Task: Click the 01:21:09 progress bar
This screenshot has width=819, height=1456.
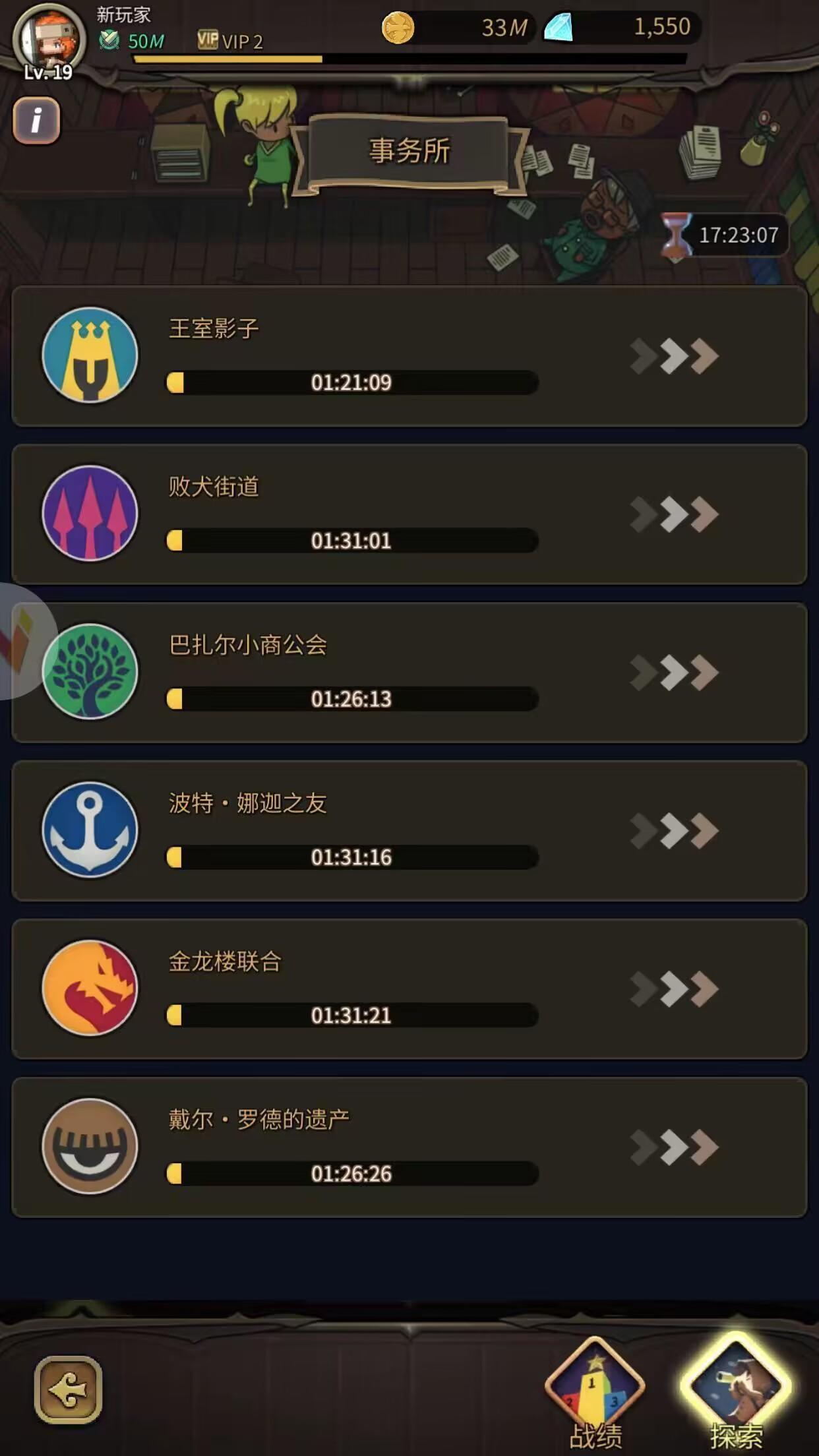Action: [x=351, y=382]
